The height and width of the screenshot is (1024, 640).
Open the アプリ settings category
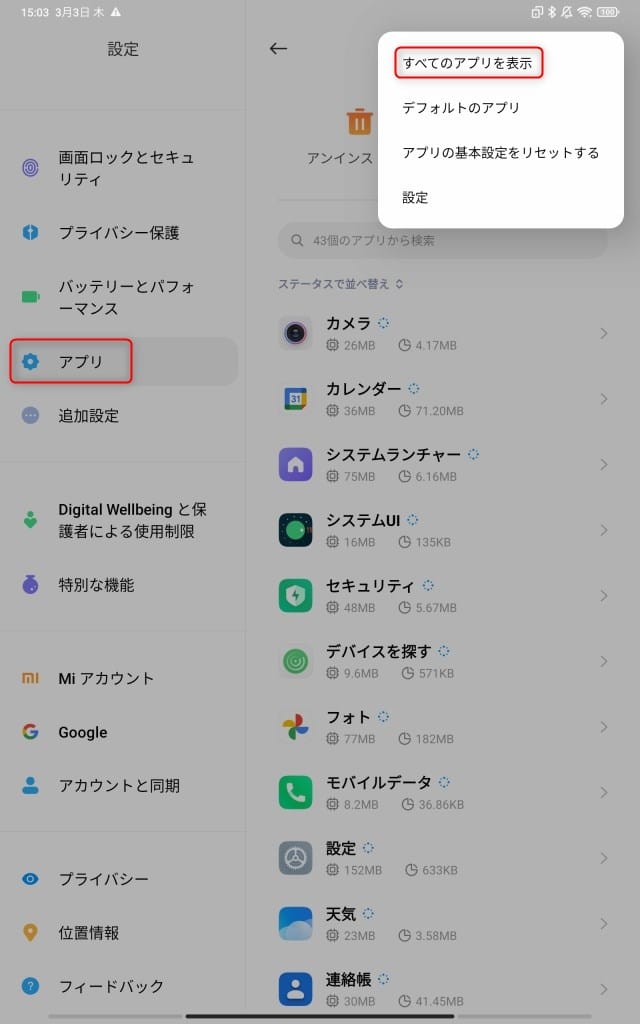(x=123, y=361)
